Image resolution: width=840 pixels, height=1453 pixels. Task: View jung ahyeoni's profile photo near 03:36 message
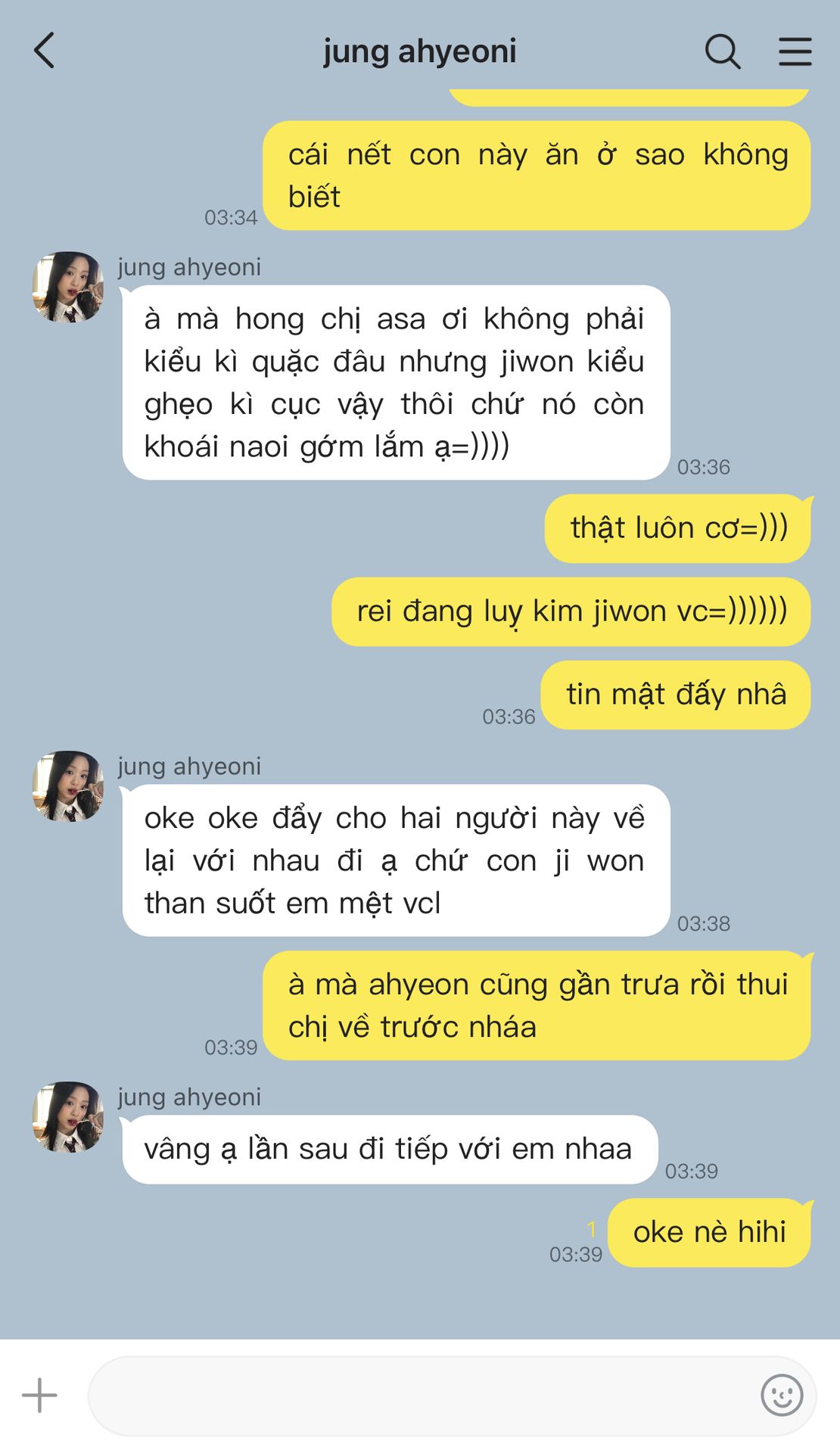pyautogui.click(x=68, y=288)
